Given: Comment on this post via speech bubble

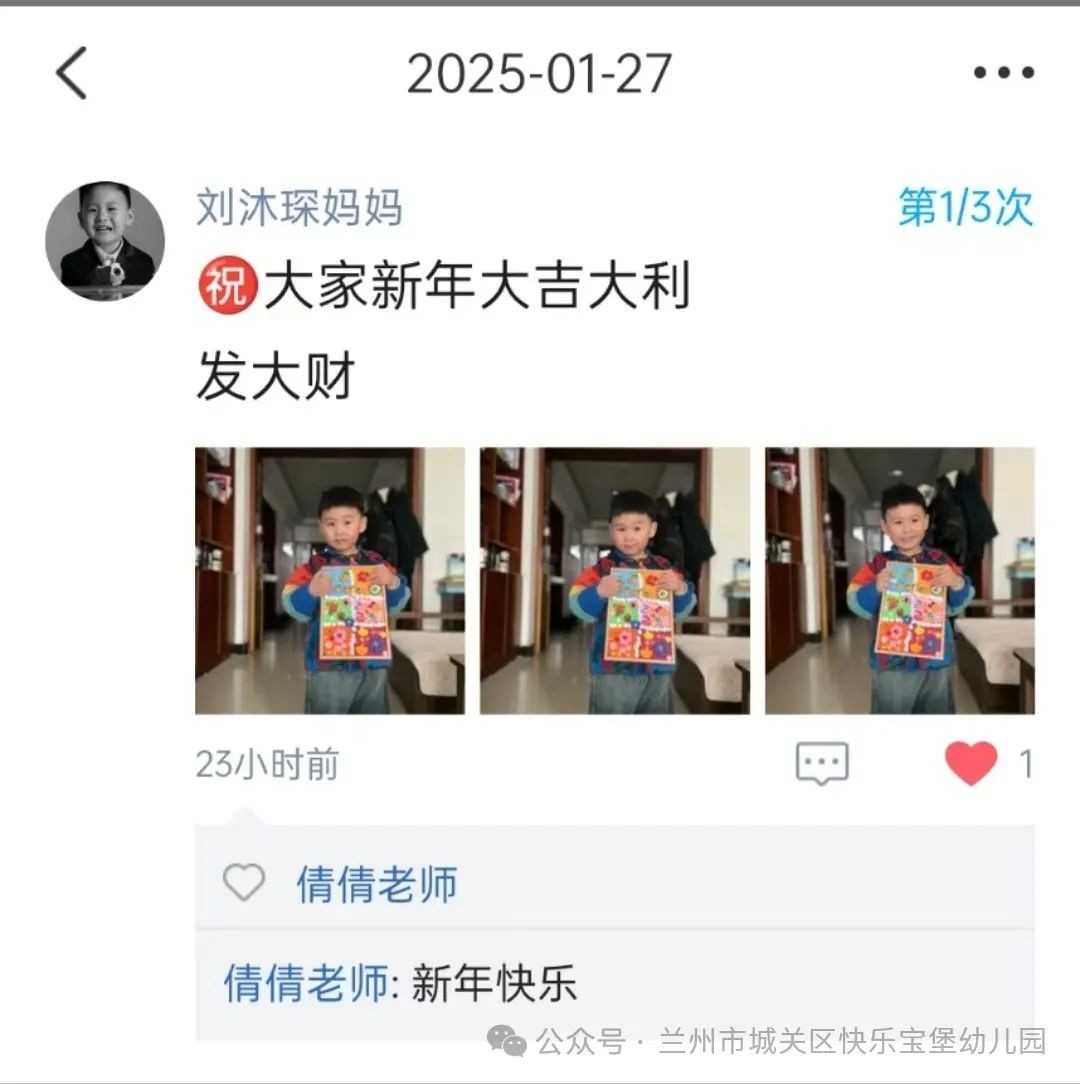Looking at the screenshot, I should [822, 764].
